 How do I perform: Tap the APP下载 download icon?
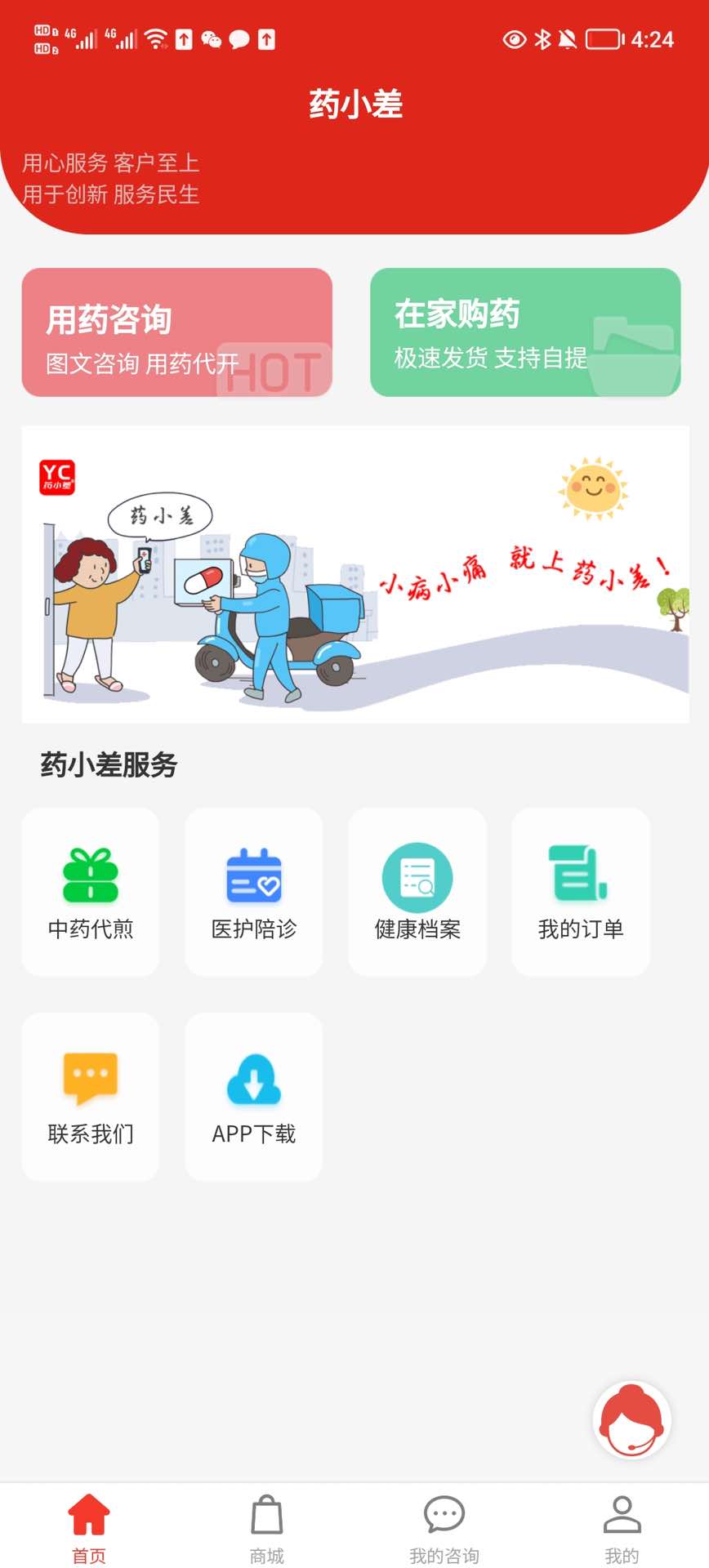[x=253, y=1094]
